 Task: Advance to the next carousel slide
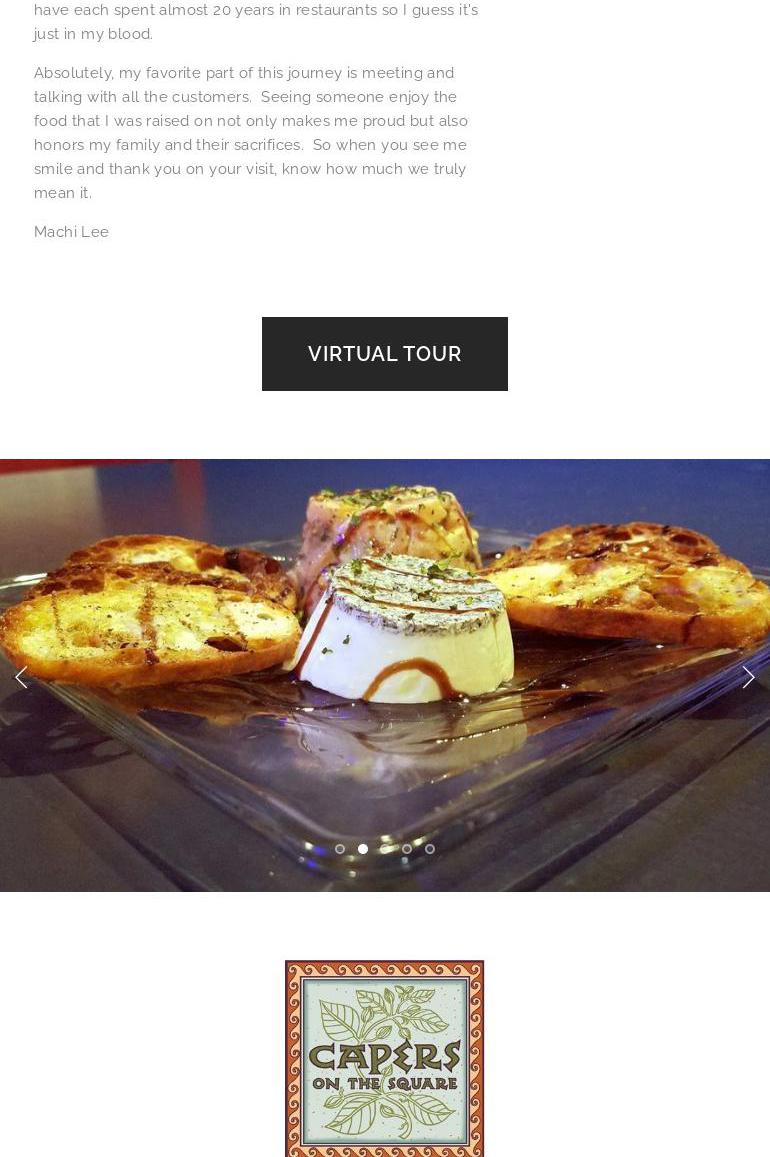(x=748, y=677)
